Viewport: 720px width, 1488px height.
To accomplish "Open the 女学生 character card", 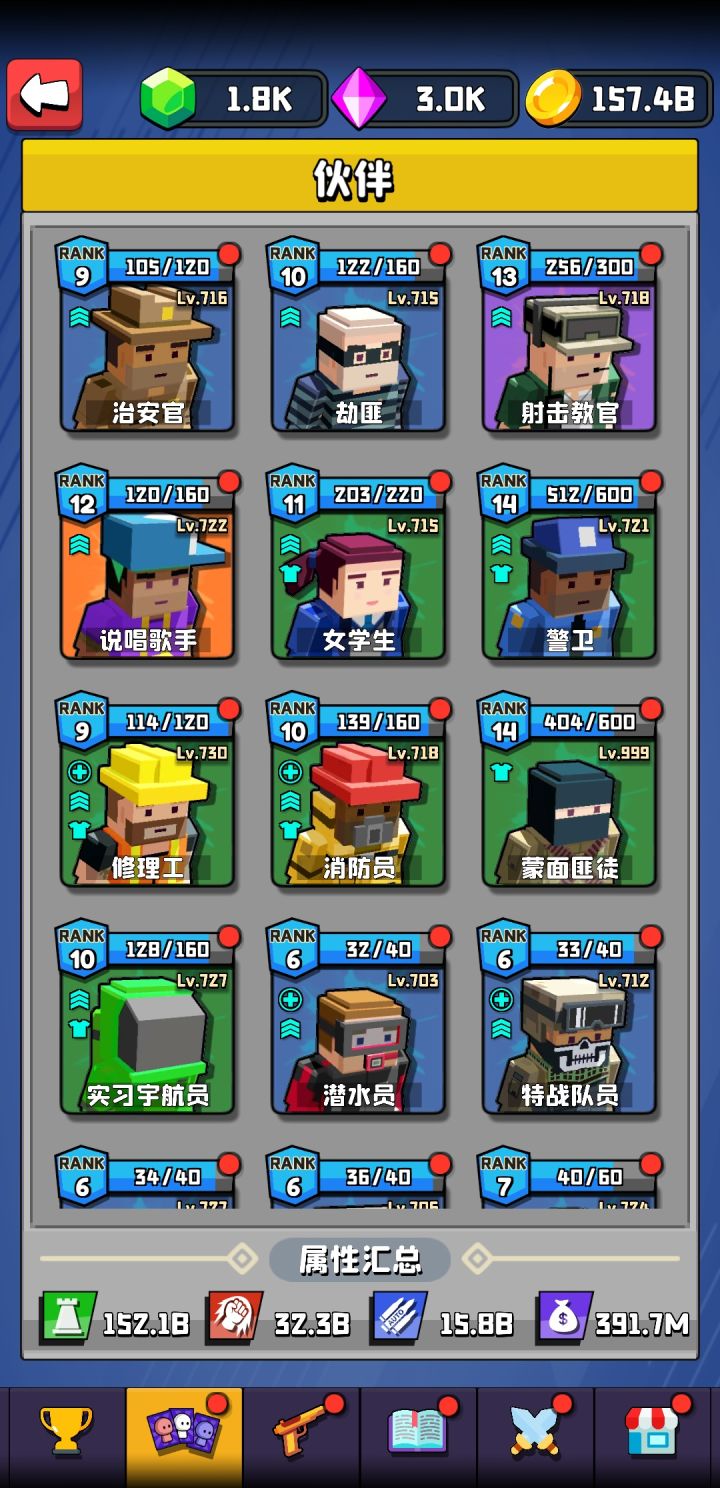I will tap(360, 570).
